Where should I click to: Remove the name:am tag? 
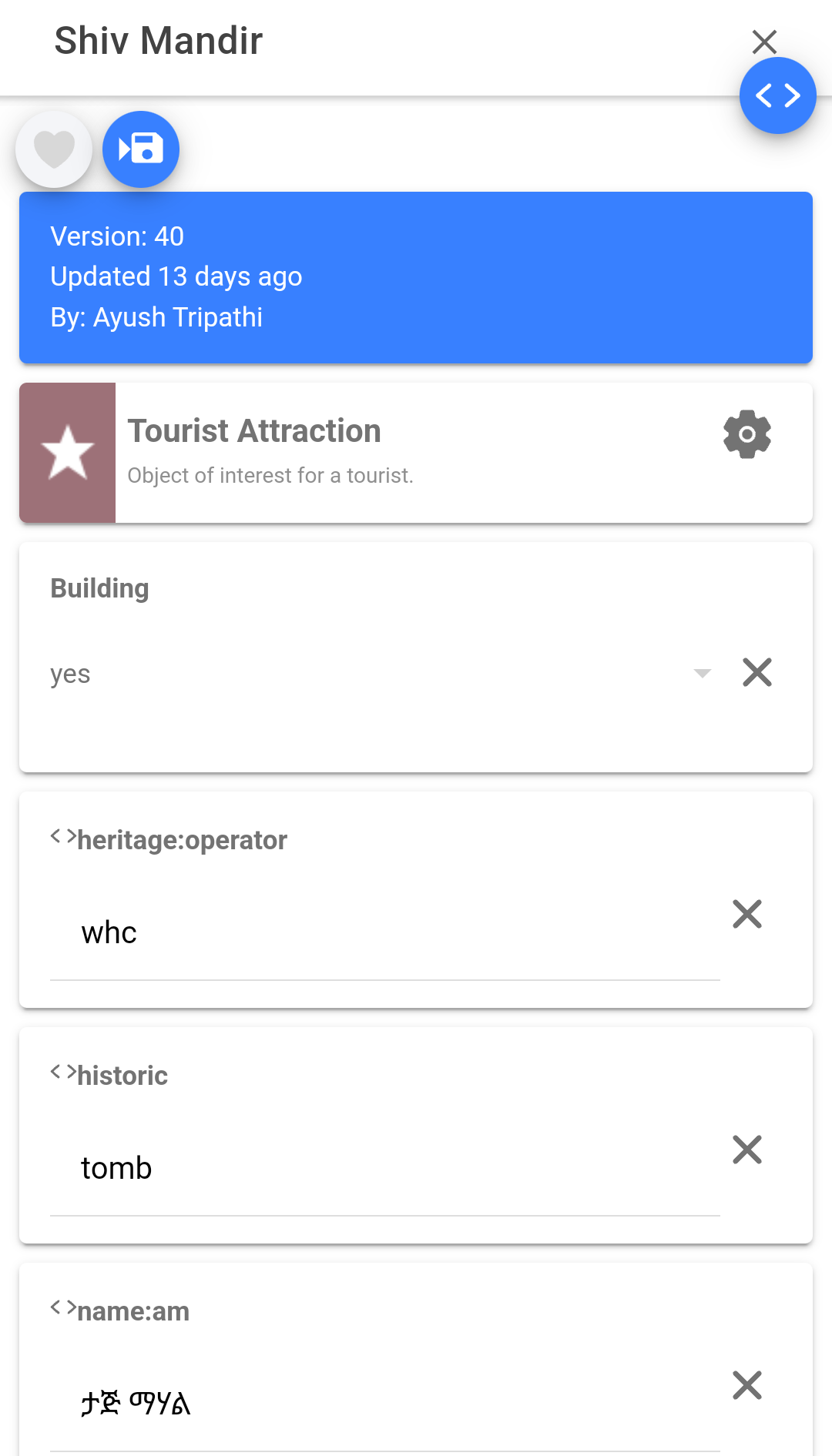click(747, 1385)
